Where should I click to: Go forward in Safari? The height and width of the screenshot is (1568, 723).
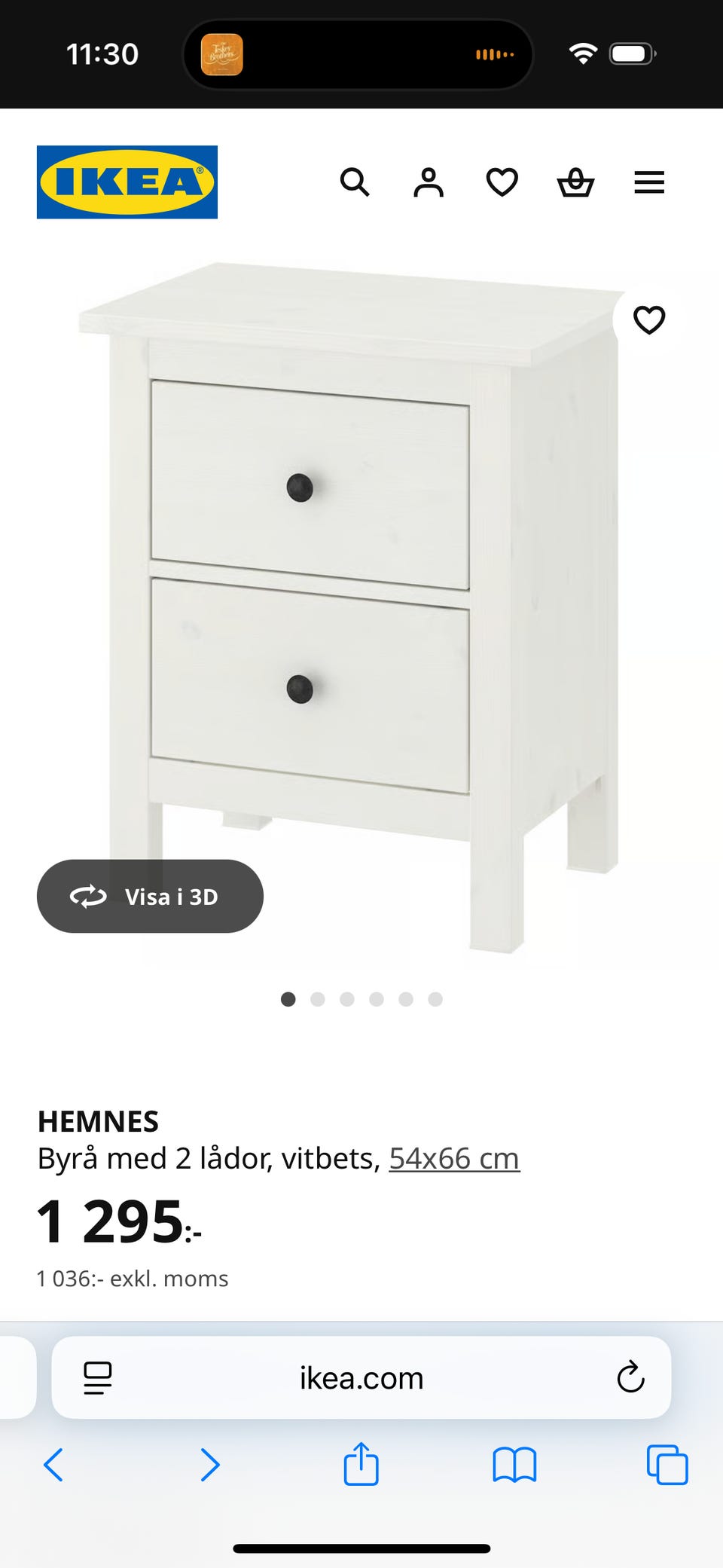pyautogui.click(x=209, y=1466)
